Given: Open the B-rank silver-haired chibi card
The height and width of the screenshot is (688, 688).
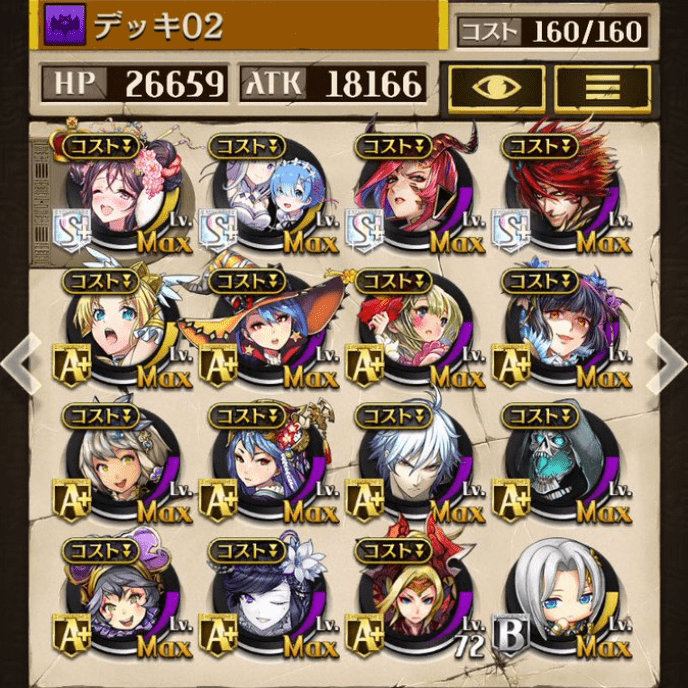Looking at the screenshot, I should pos(557,597).
